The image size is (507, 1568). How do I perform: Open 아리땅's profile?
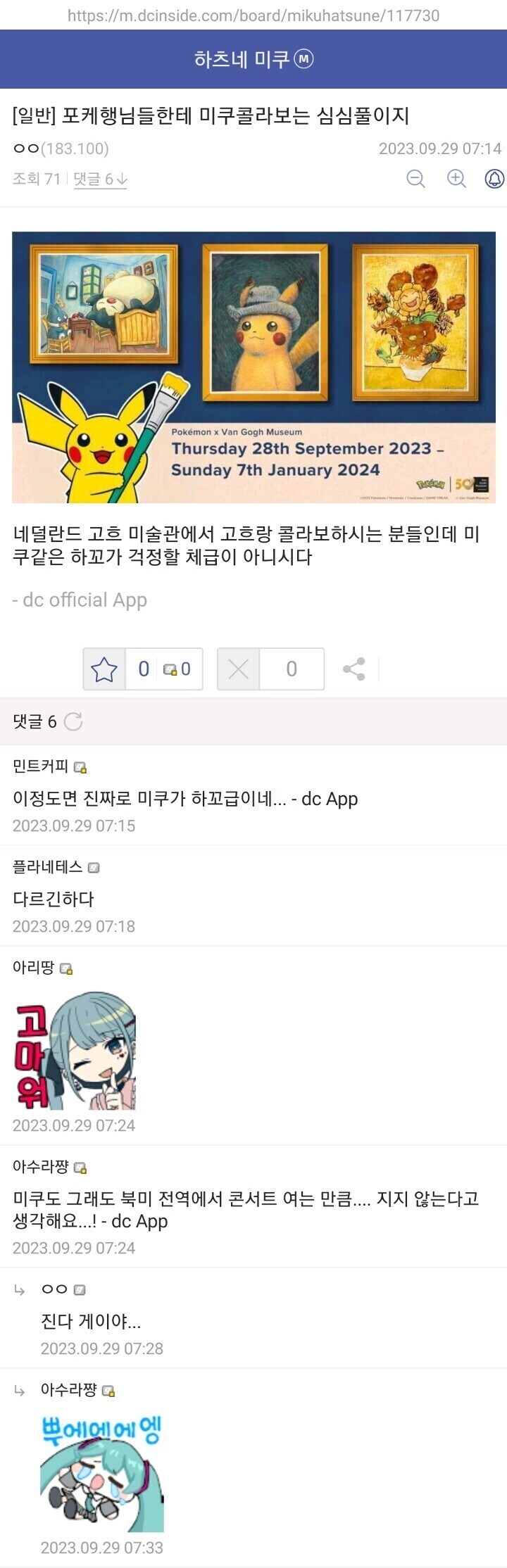click(34, 968)
